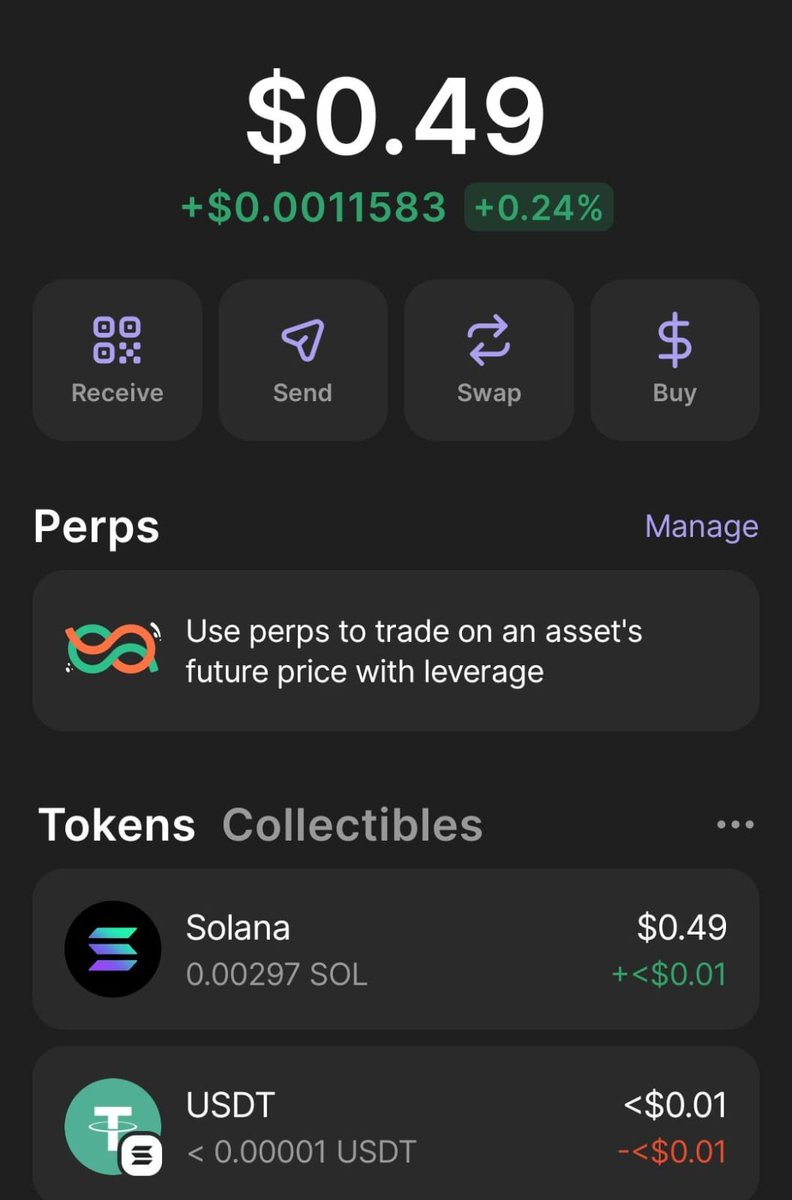Image resolution: width=792 pixels, height=1200 pixels.
Task: Tap Buy to purchase crypto
Action: pyautogui.click(x=675, y=360)
